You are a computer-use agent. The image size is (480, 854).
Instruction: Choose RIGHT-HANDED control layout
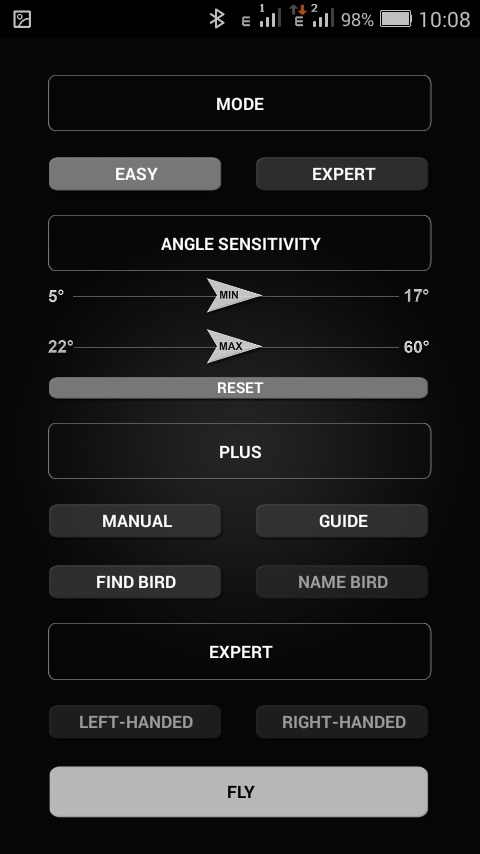pos(342,722)
